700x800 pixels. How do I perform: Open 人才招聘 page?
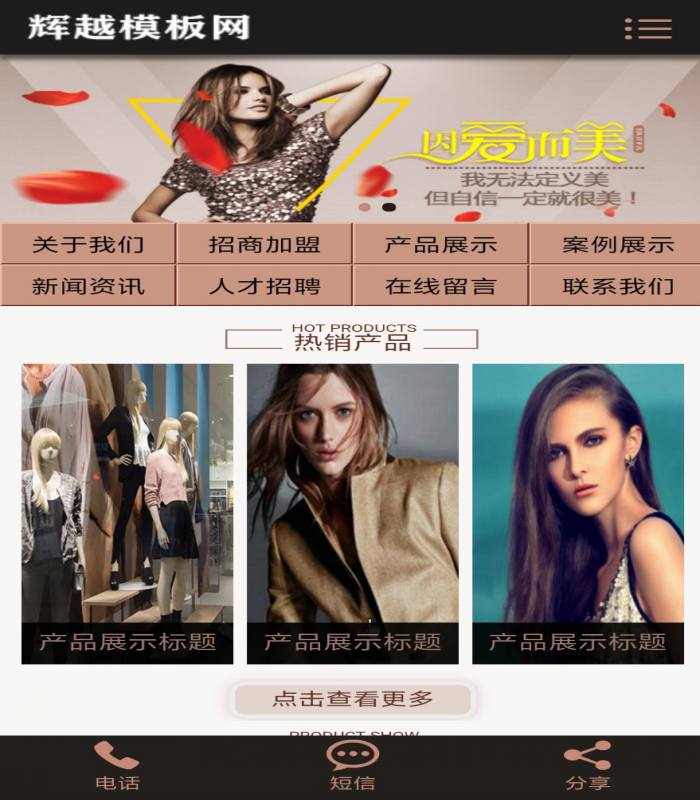tap(264, 286)
